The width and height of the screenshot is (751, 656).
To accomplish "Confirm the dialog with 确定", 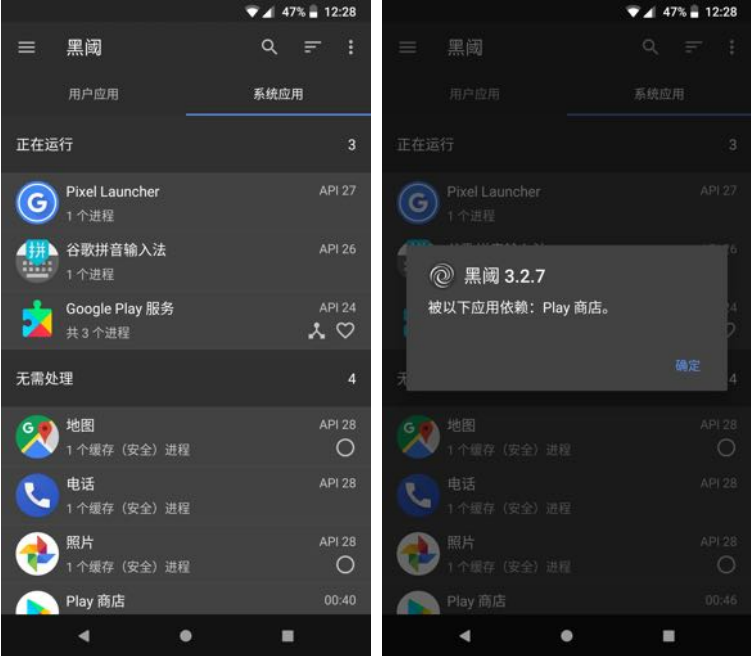I will coord(688,365).
